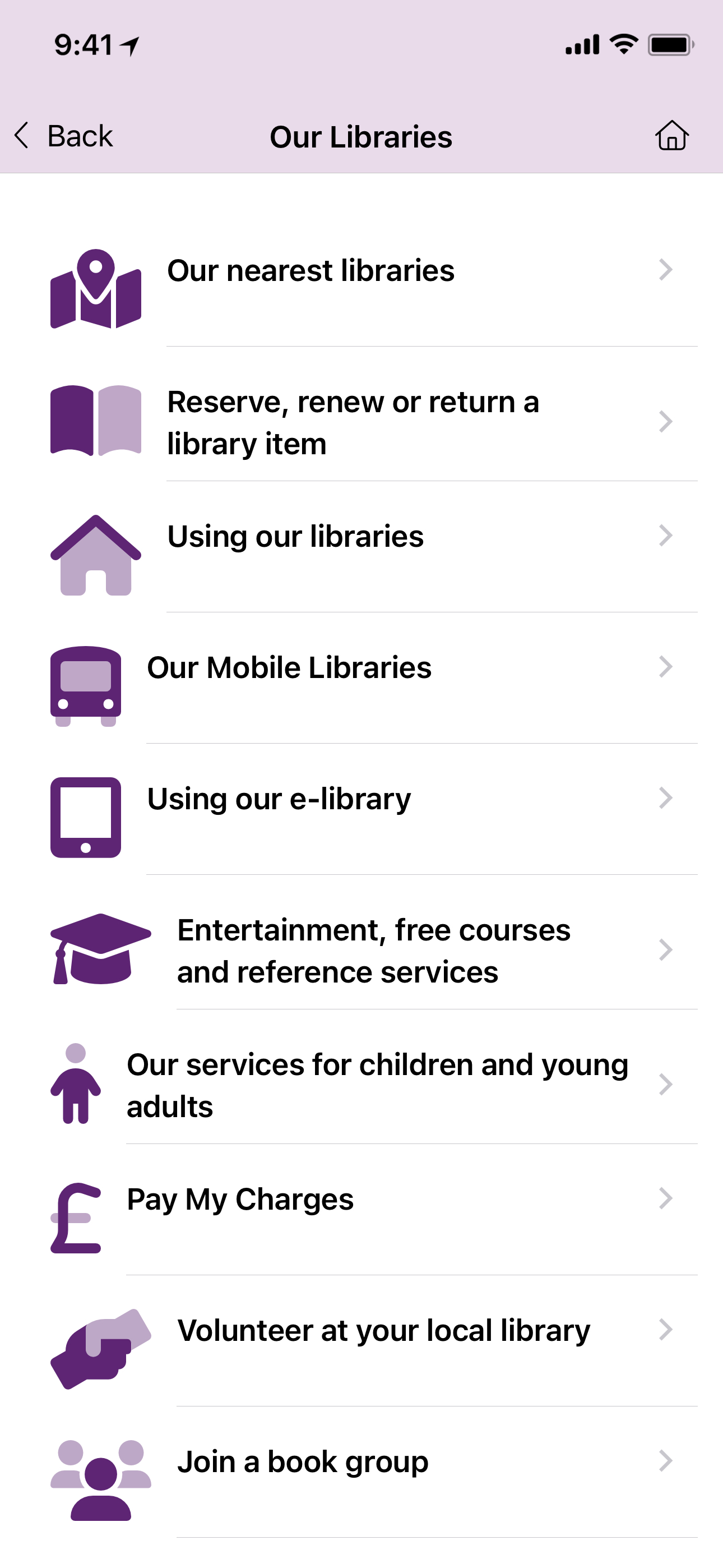Expand the Our nearest libraries row chevron

[666, 270]
